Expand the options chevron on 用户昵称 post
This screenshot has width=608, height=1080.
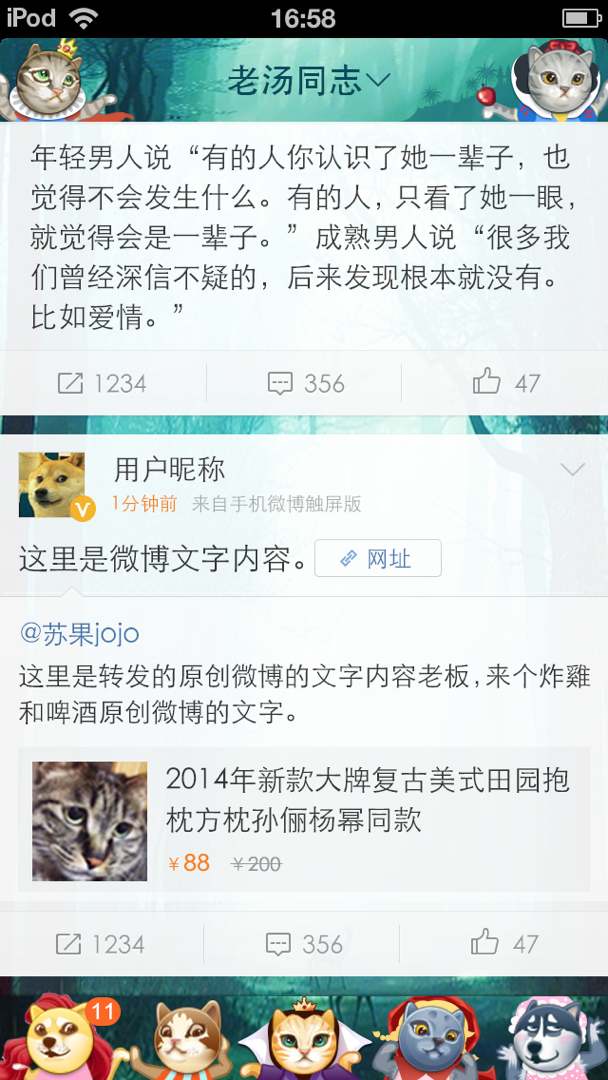[x=572, y=470]
